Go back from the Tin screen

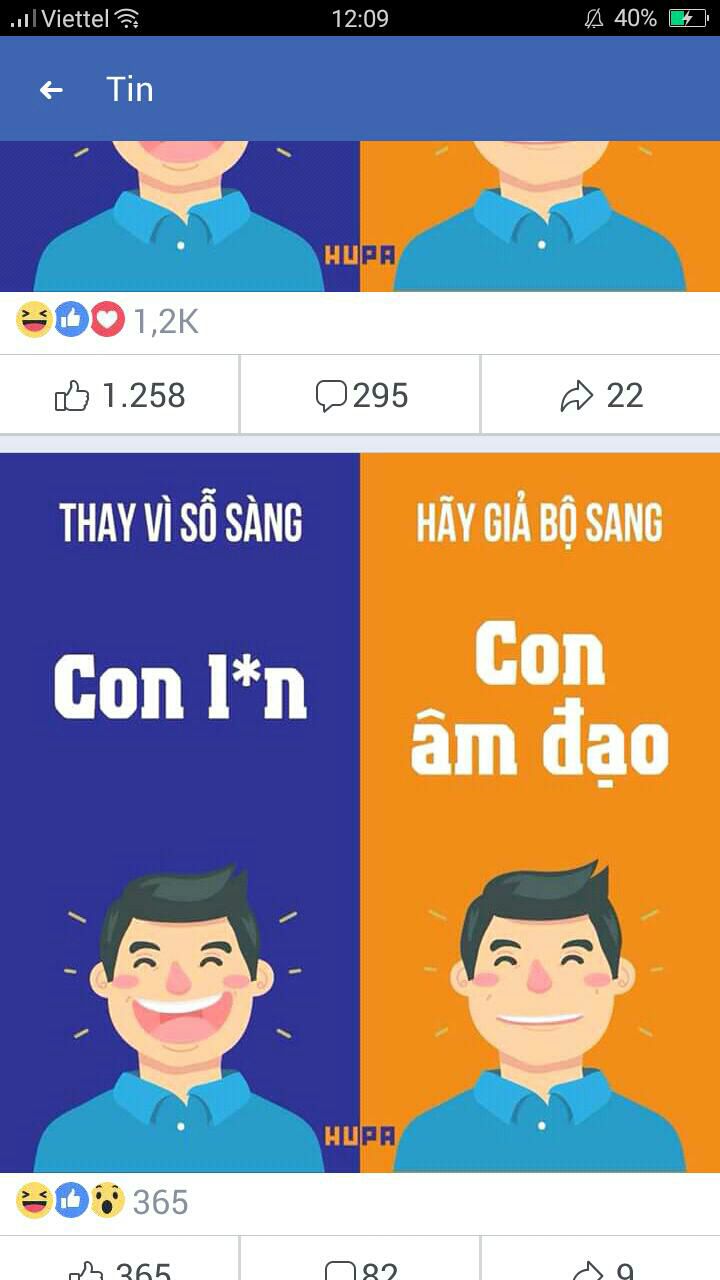point(51,90)
